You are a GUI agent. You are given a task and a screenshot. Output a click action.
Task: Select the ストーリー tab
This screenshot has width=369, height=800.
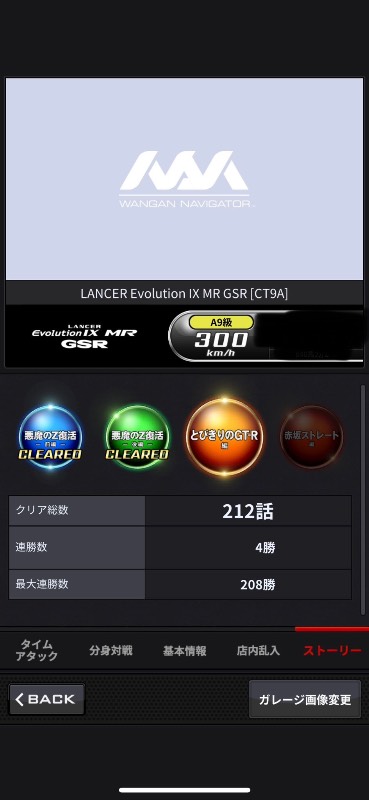[332, 651]
